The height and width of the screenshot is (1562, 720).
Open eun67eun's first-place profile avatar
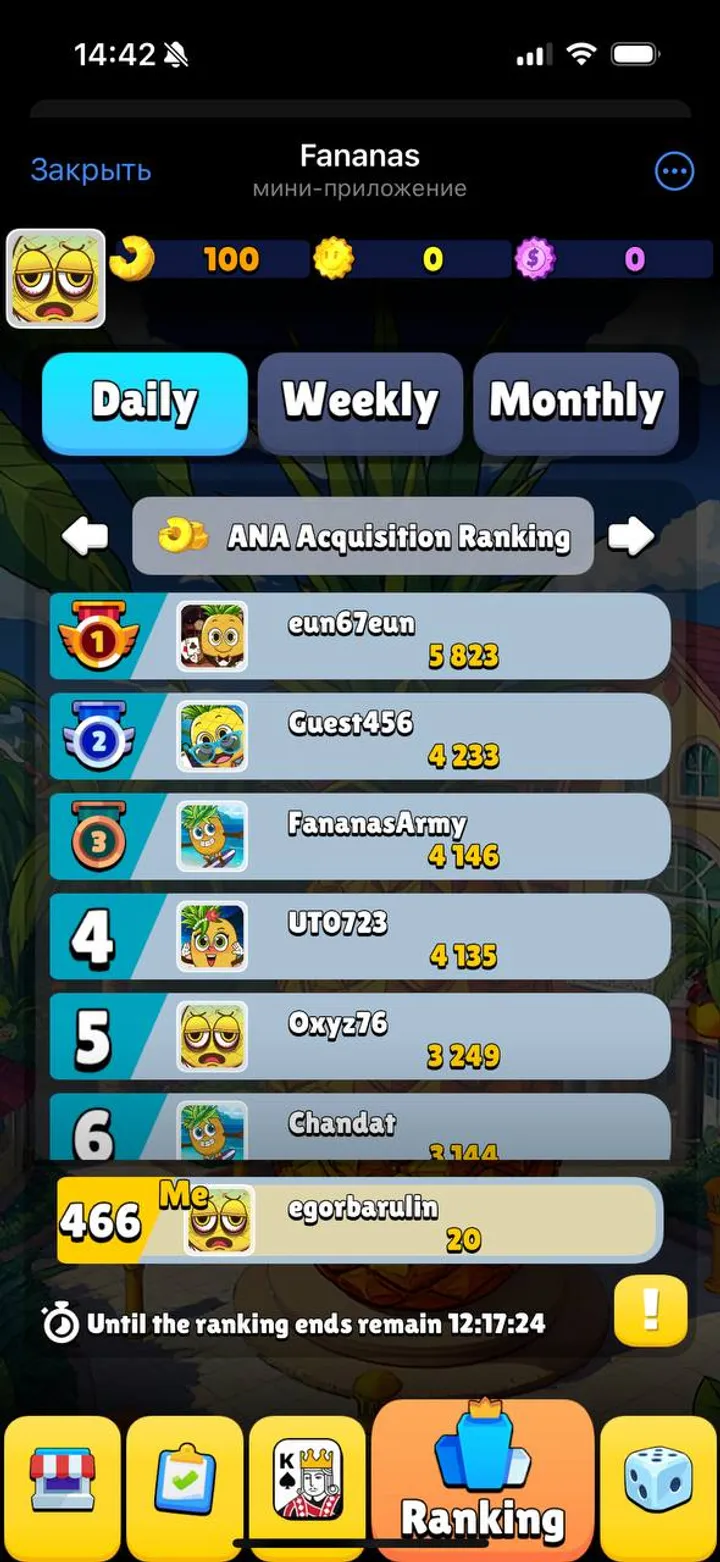(x=213, y=637)
